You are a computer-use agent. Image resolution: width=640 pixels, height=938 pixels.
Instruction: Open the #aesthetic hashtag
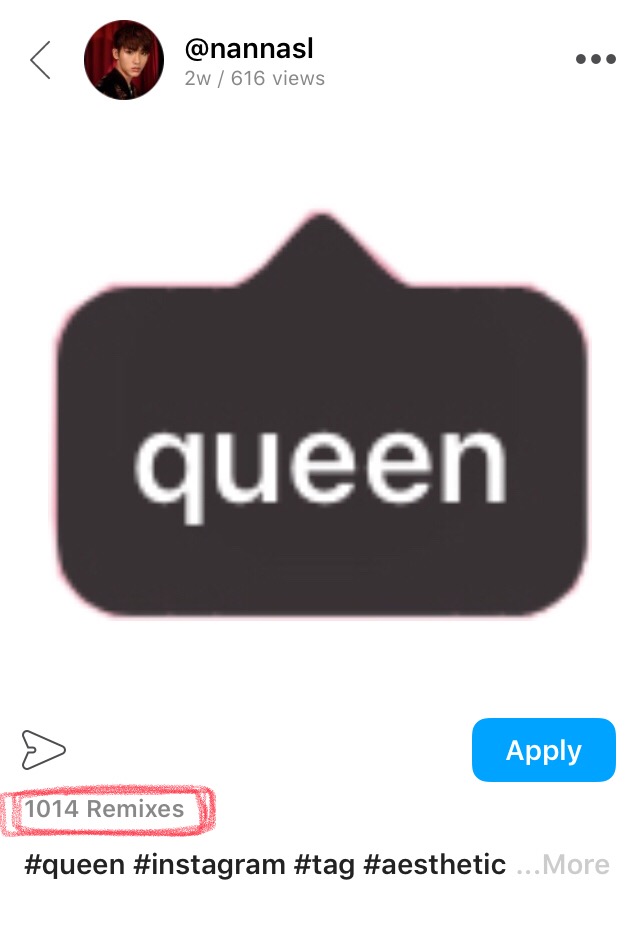coord(434,865)
